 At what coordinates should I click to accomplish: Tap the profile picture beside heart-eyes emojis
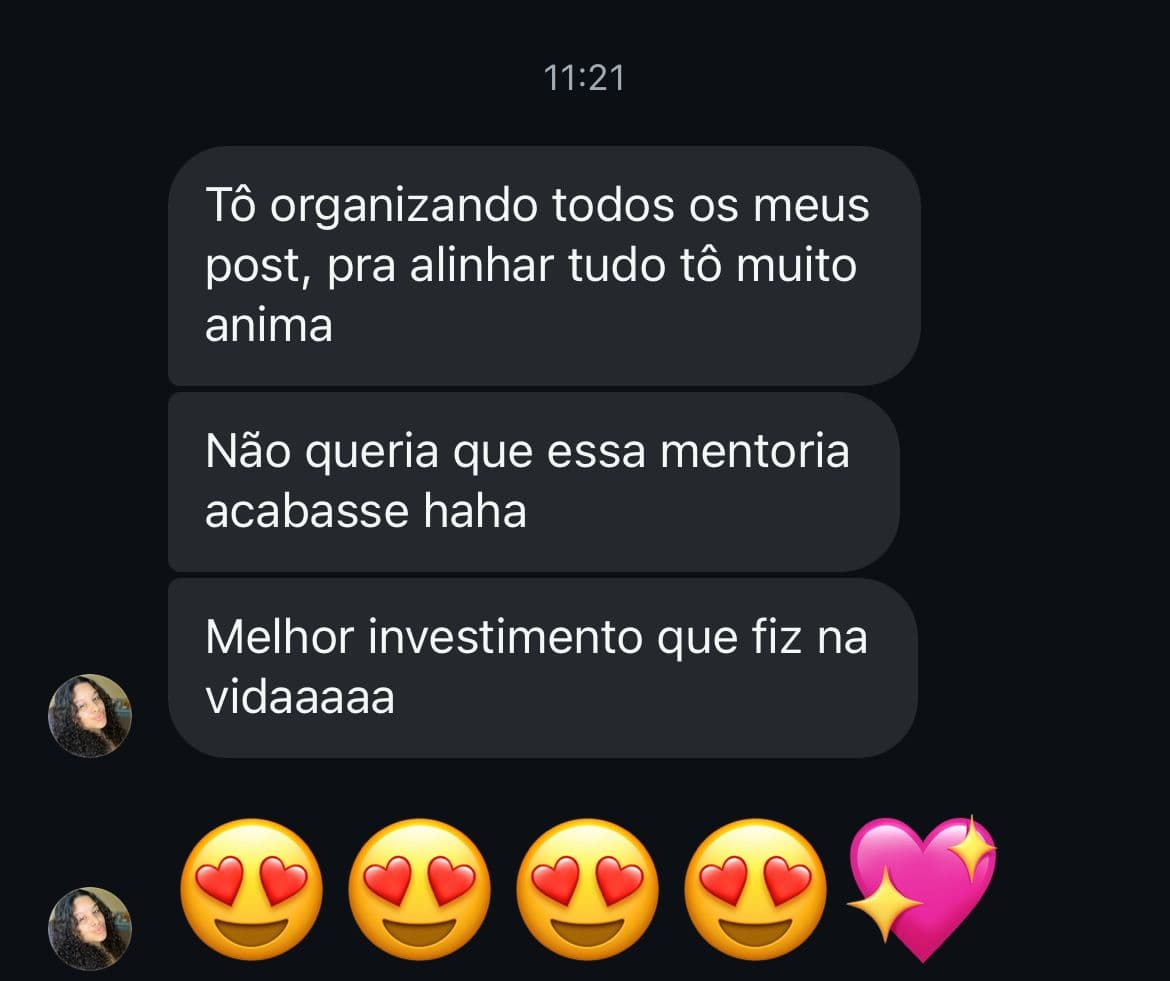[x=90, y=928]
